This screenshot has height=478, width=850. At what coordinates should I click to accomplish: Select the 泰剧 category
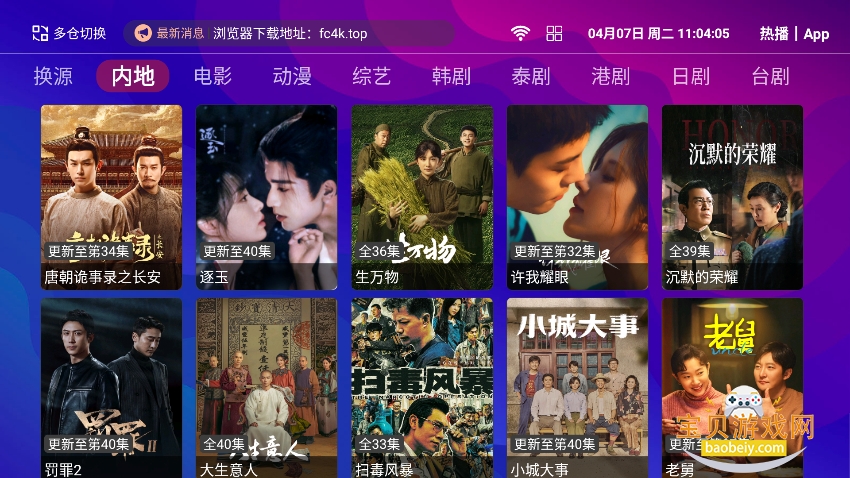coord(531,76)
